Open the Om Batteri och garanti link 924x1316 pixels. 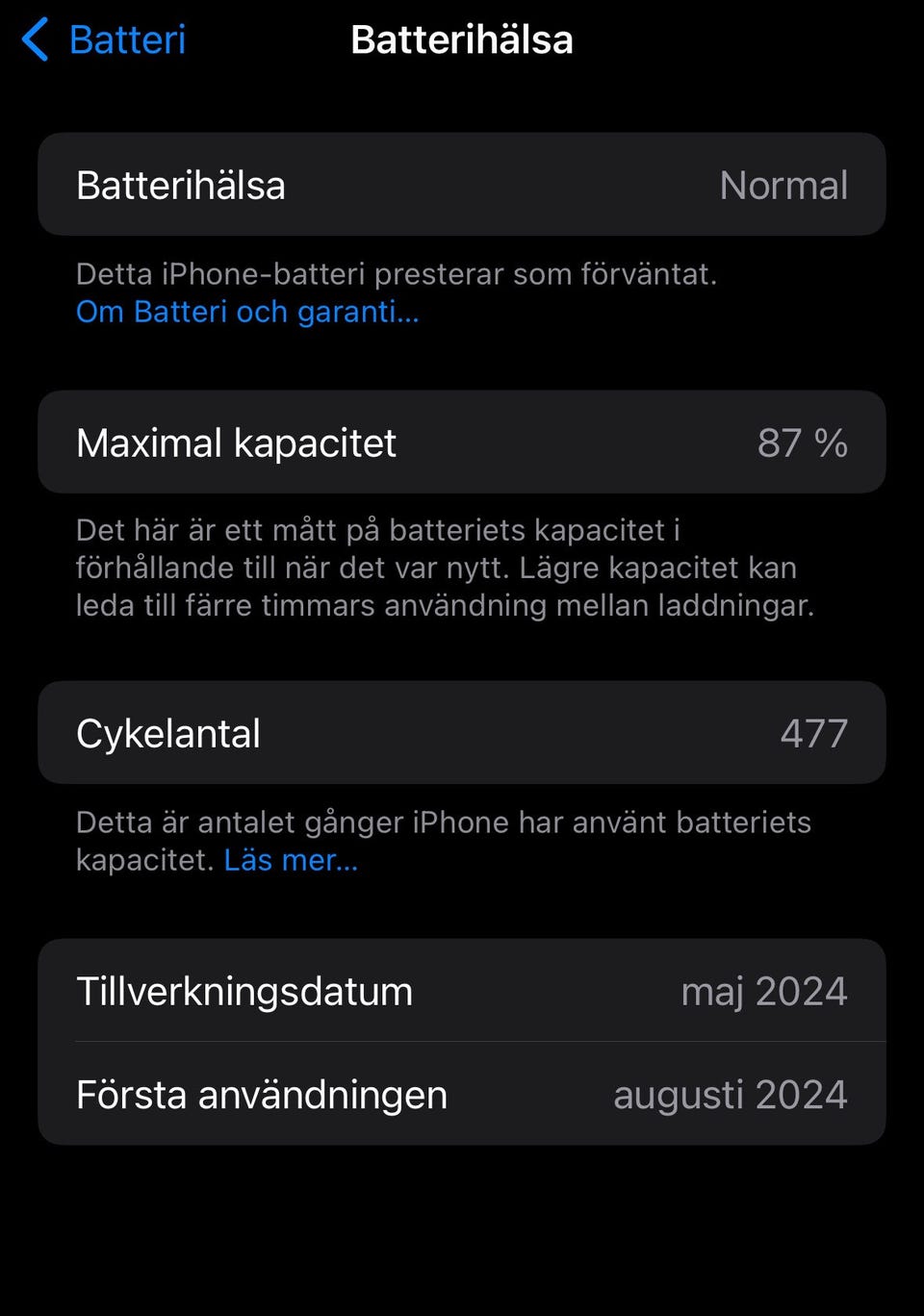247,312
